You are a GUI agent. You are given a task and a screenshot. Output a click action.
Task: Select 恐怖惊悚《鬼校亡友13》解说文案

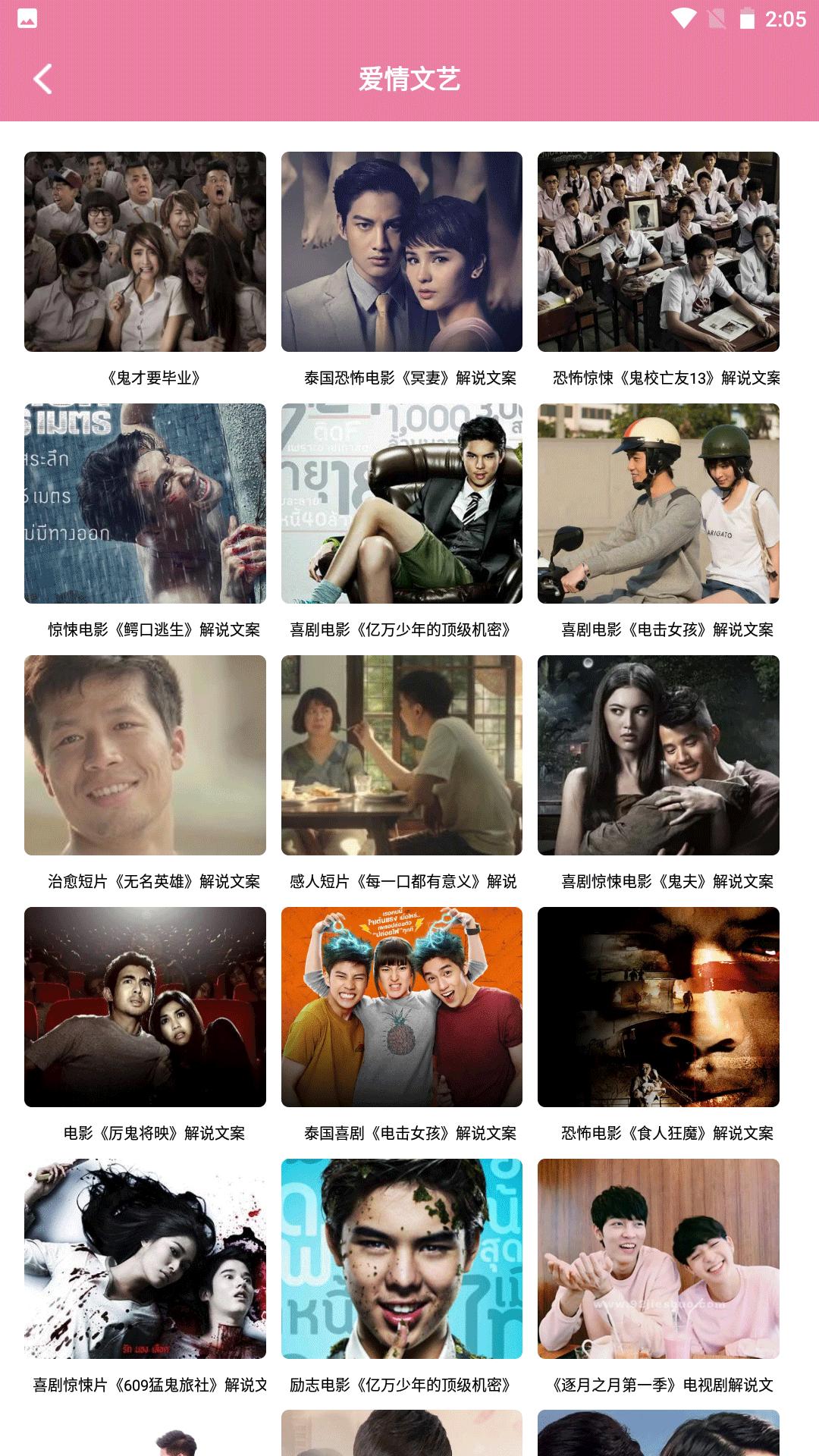tap(658, 252)
